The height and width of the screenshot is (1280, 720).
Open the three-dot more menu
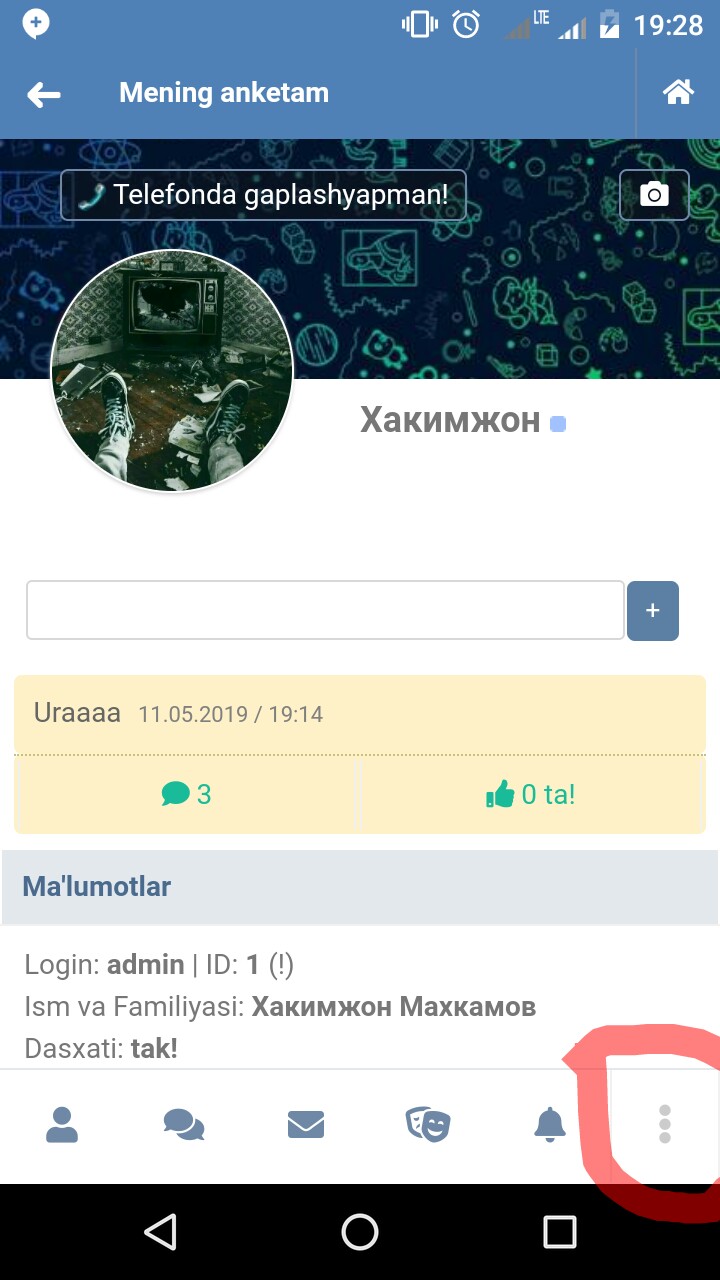(665, 1125)
